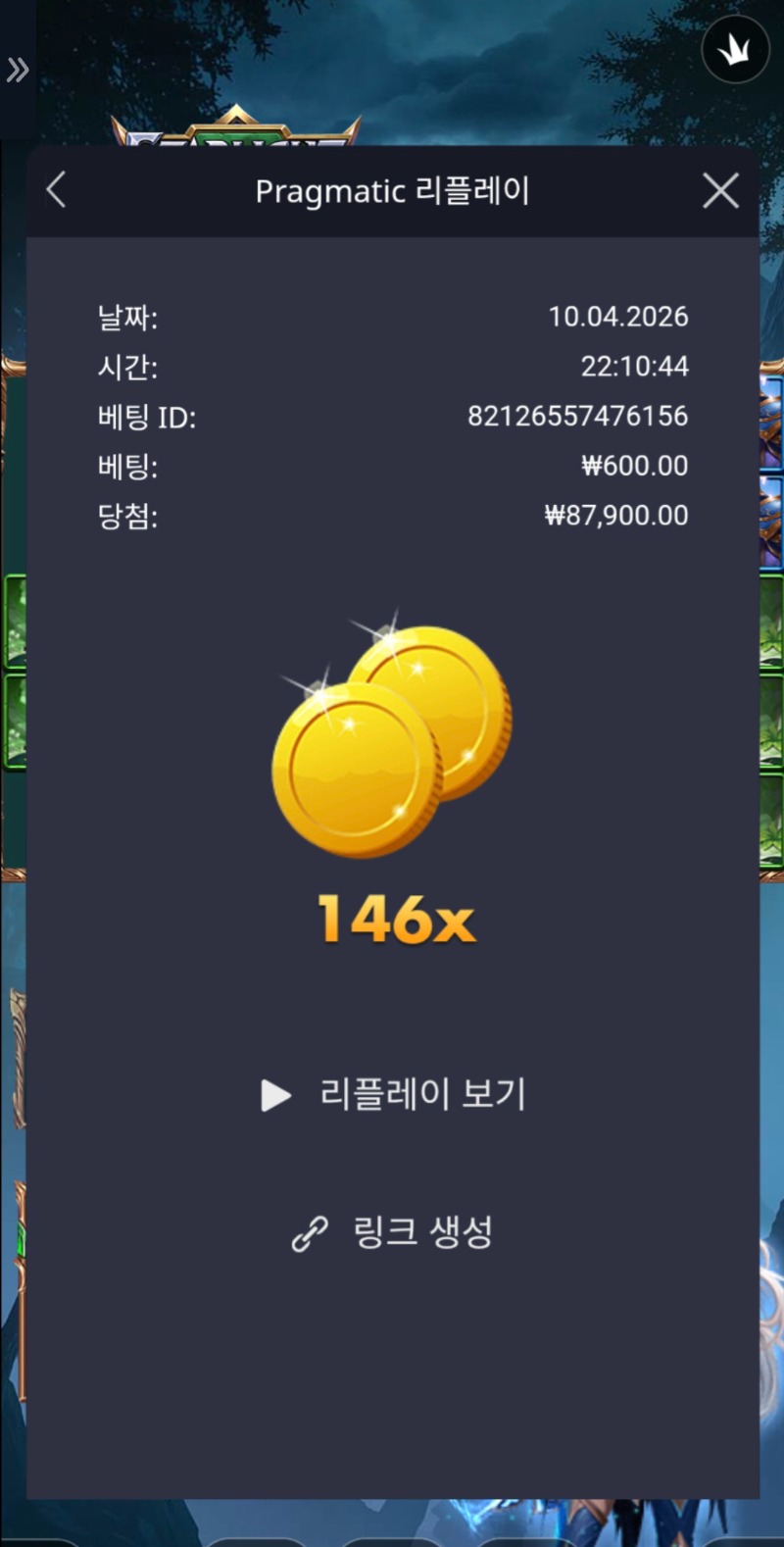784x1547 pixels.
Task: Open the crown icon in top corner
Action: 735,50
